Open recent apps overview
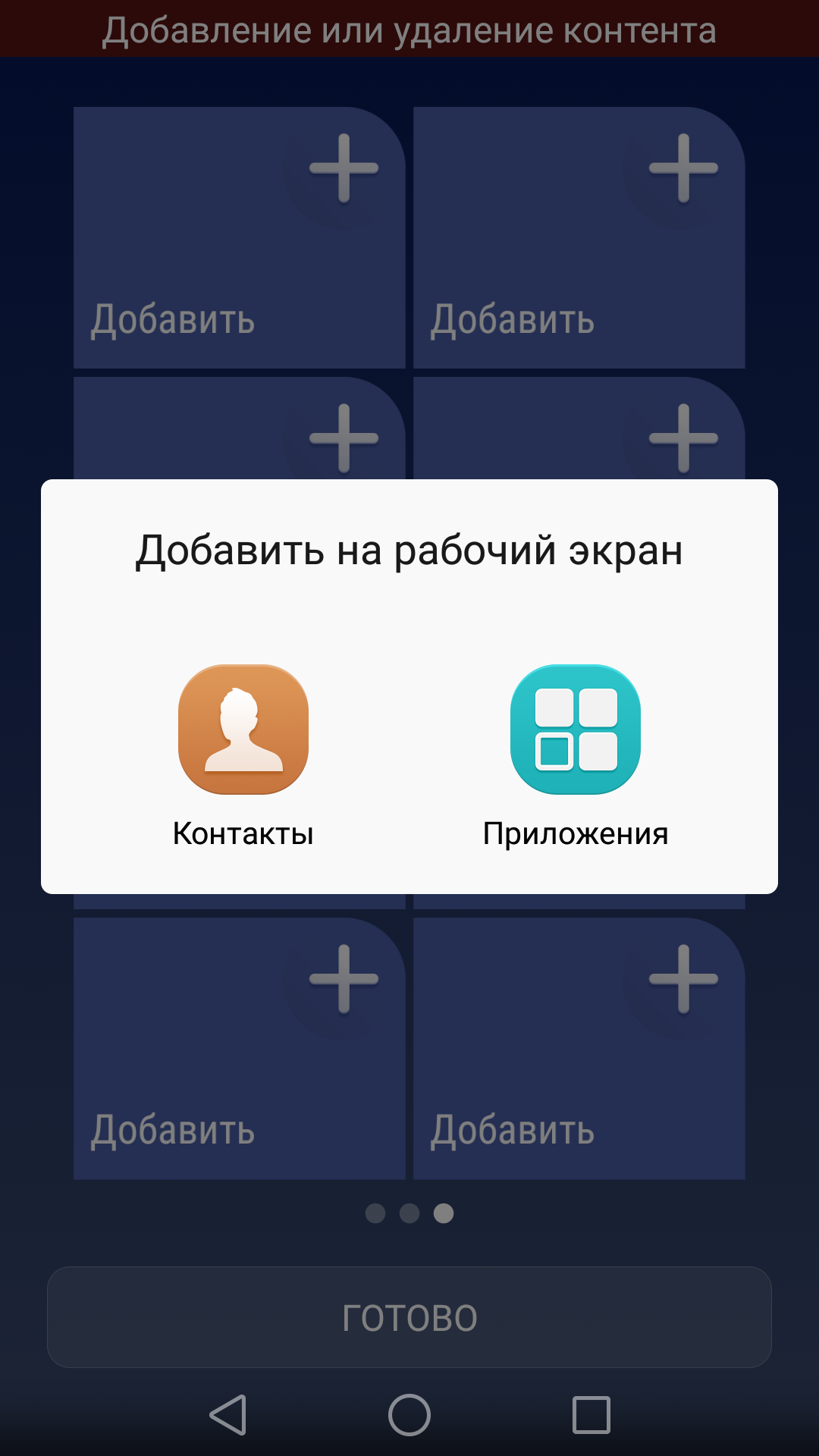819x1456 pixels. pos(591,1415)
